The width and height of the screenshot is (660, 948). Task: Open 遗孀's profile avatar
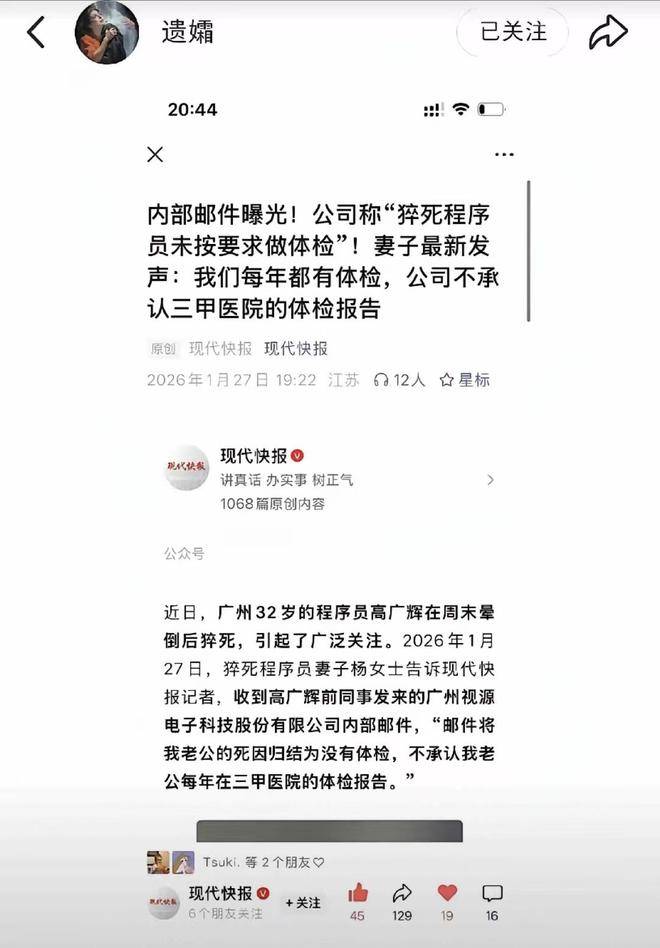click(x=107, y=32)
